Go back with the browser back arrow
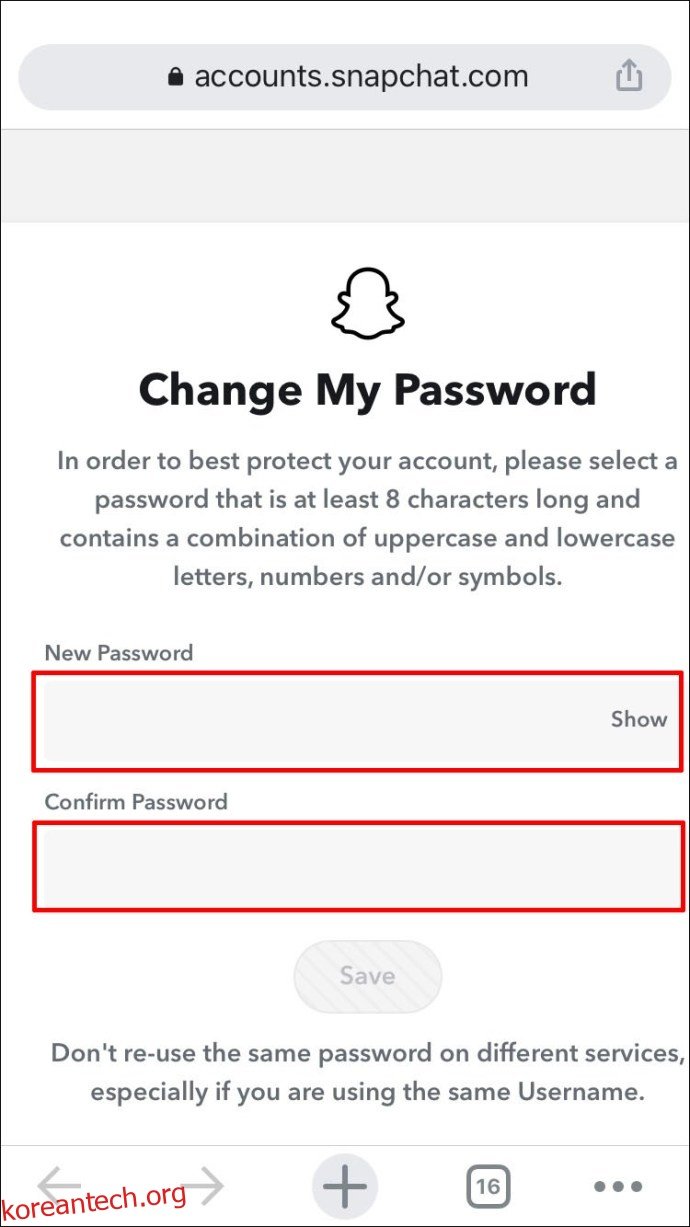The height and width of the screenshot is (1227, 690). (x=58, y=1187)
